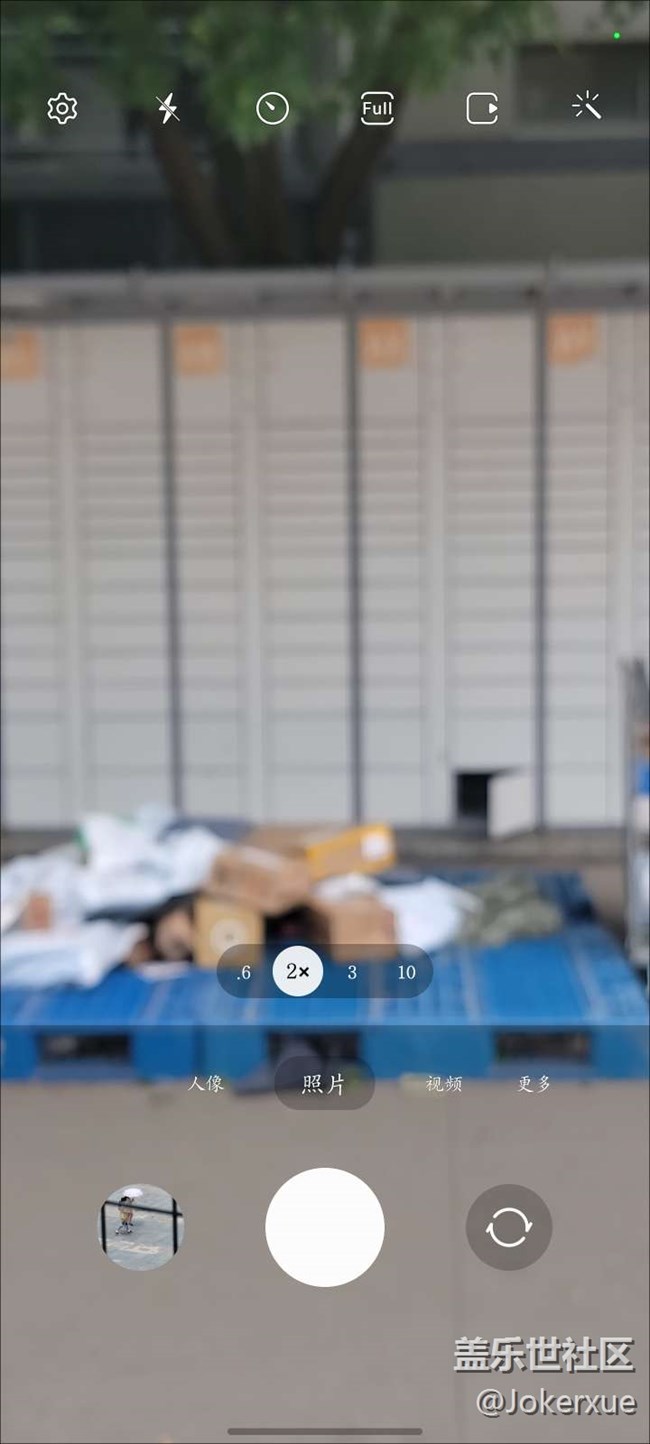Open camera settings gear

pos(63,108)
